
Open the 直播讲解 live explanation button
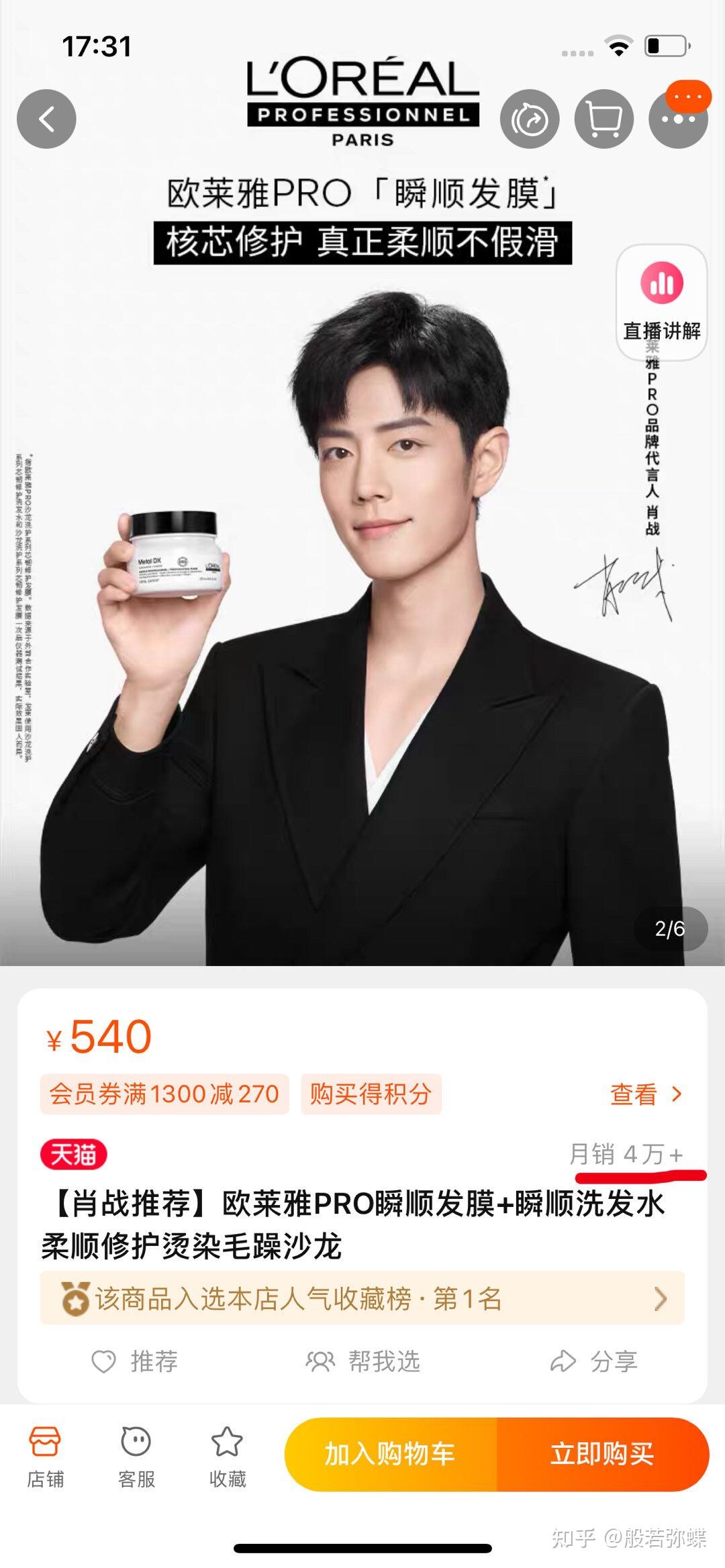(661, 302)
